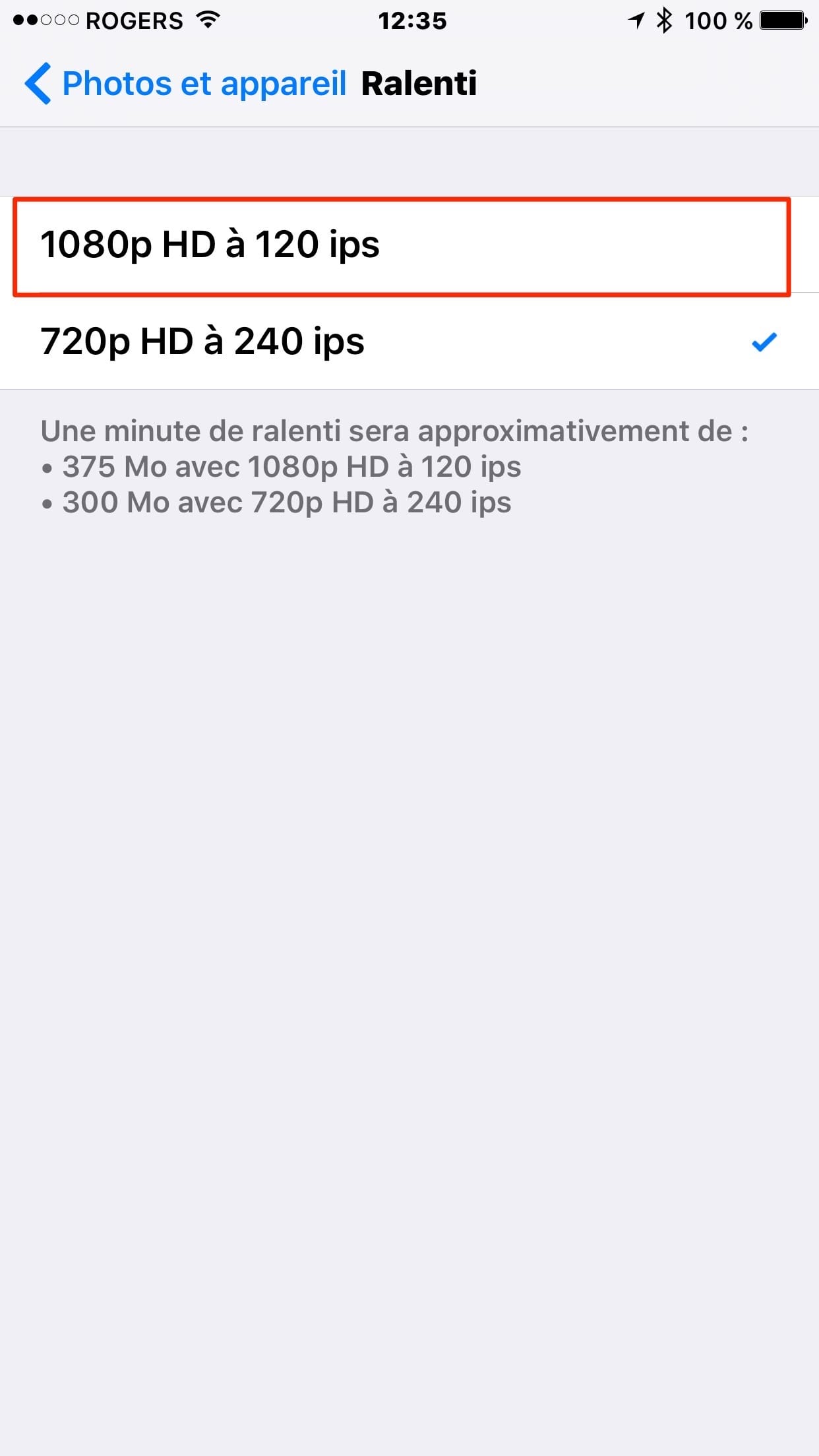Go back to Photos et appareil

(x=185, y=84)
